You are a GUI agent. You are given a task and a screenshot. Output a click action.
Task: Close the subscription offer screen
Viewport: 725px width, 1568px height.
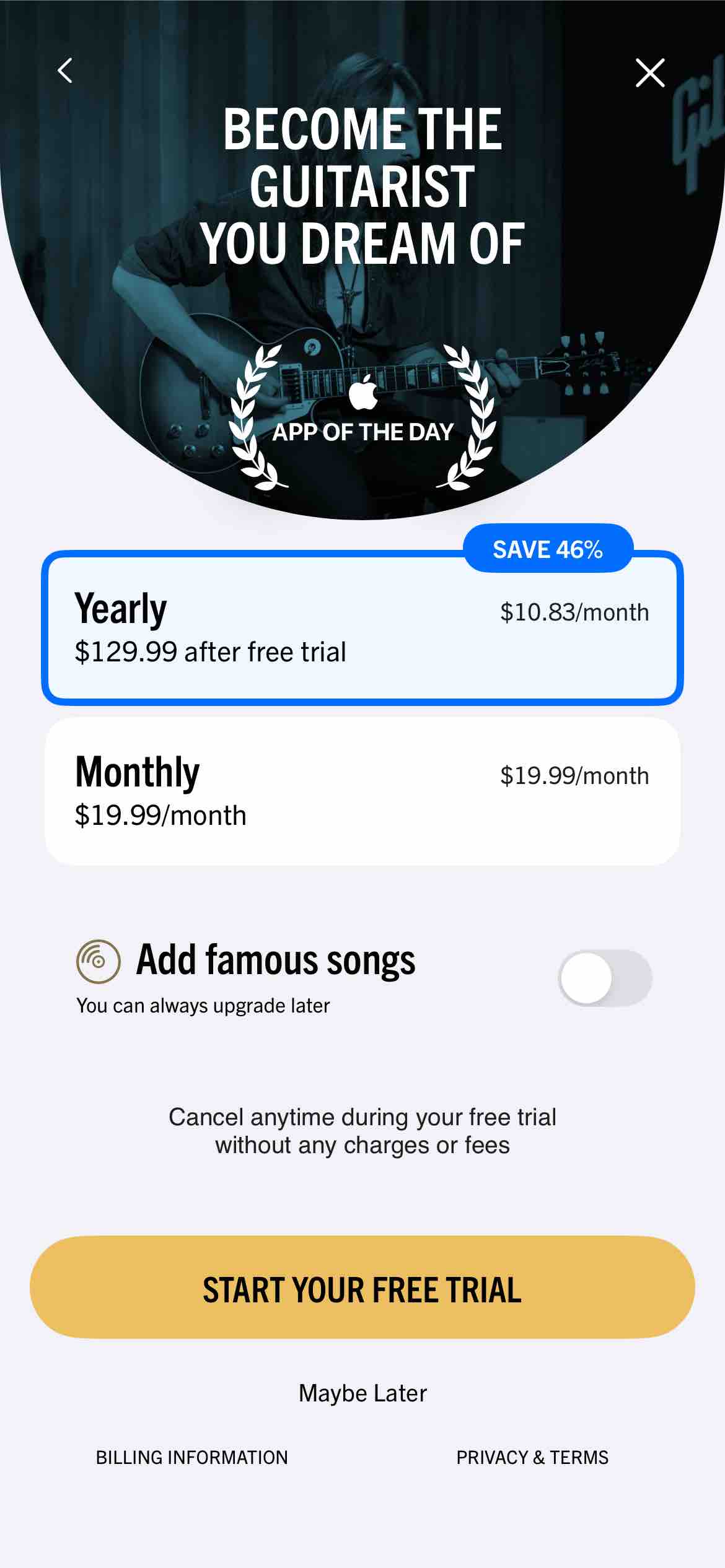(x=650, y=73)
